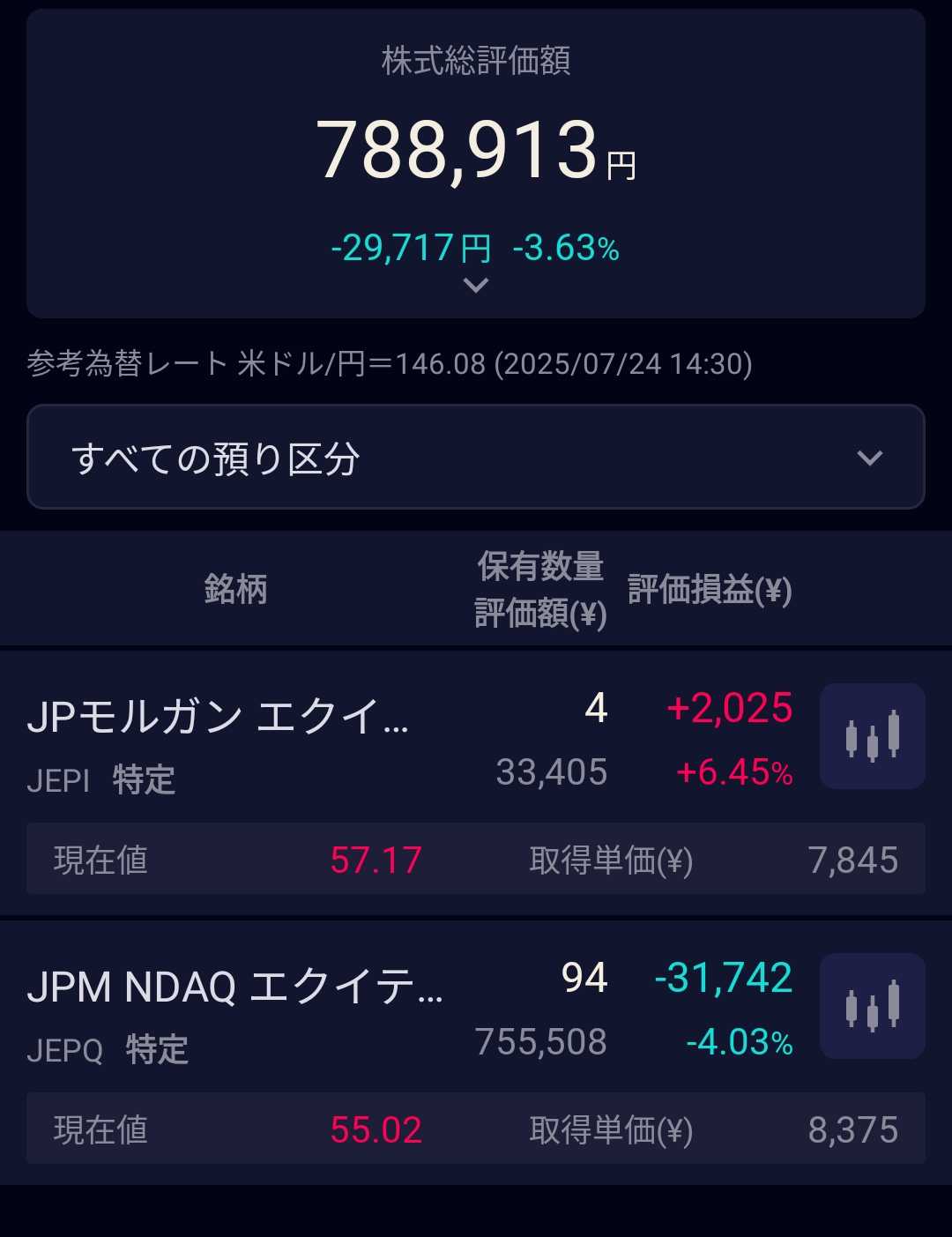
Task: Open the すべての預り区分 dropdown
Action: pos(476,457)
